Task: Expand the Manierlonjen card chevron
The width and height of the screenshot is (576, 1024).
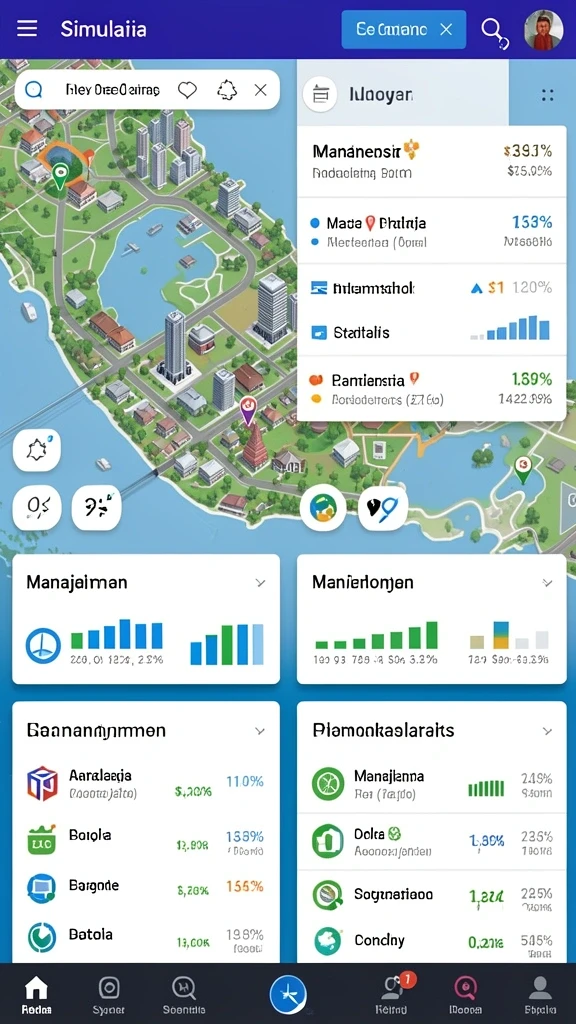Action: (547, 583)
